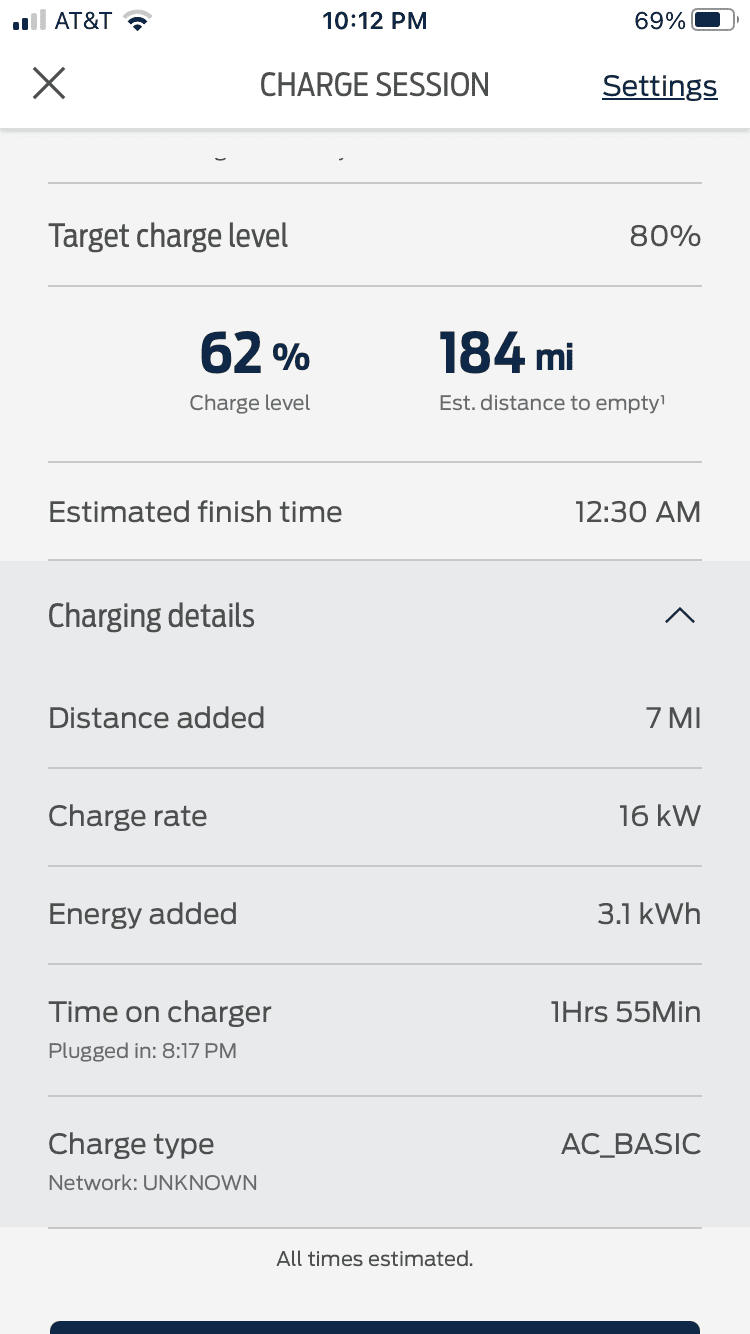
Task: Close the Charge Session screen
Action: coord(49,84)
